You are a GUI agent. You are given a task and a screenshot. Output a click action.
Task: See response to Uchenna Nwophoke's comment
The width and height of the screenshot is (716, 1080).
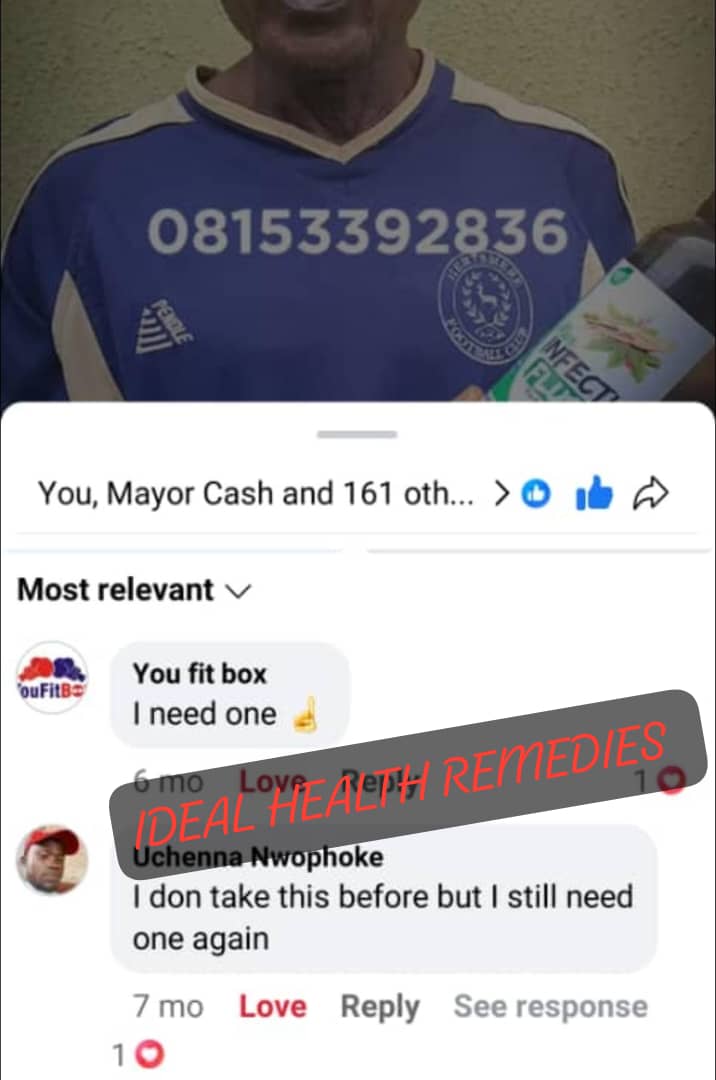point(550,1006)
